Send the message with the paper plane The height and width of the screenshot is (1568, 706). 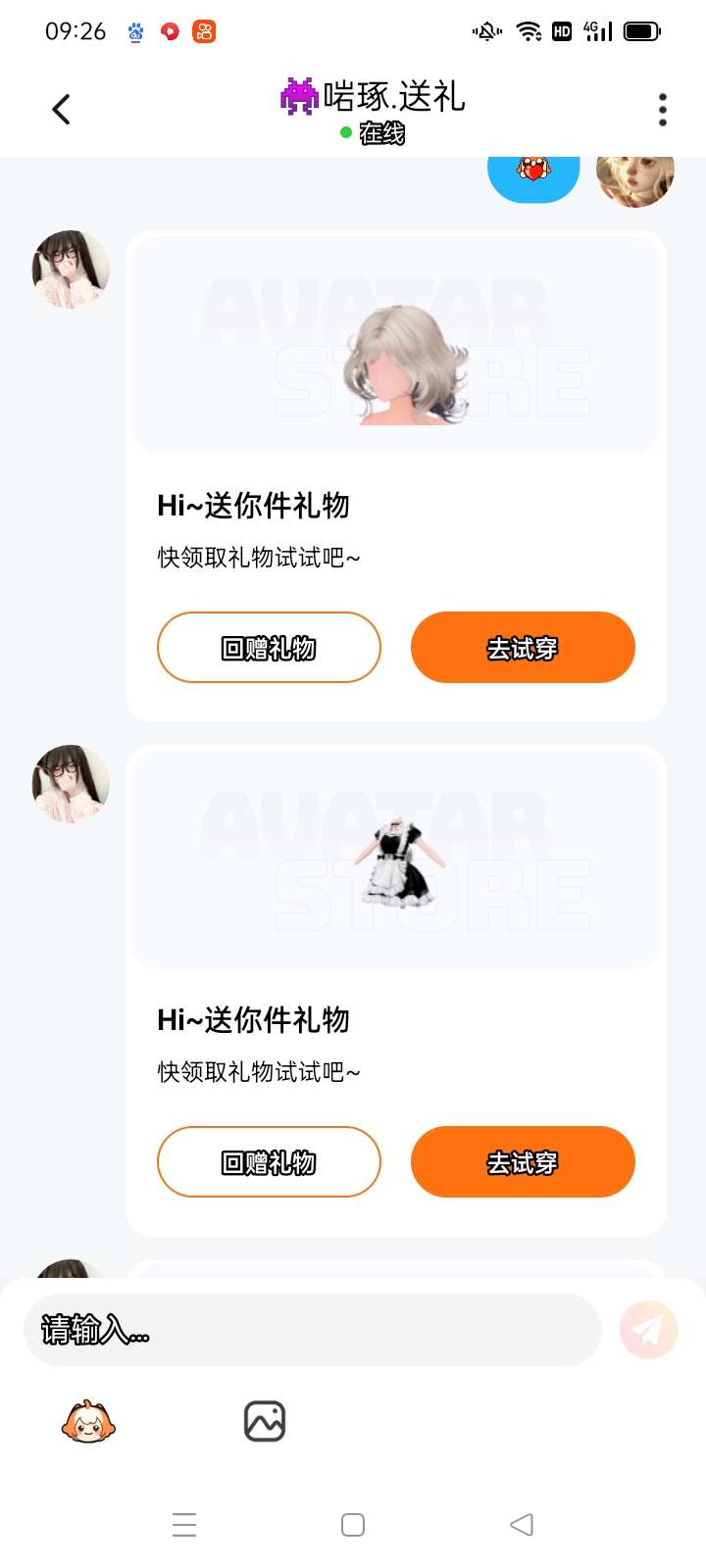tap(648, 1330)
